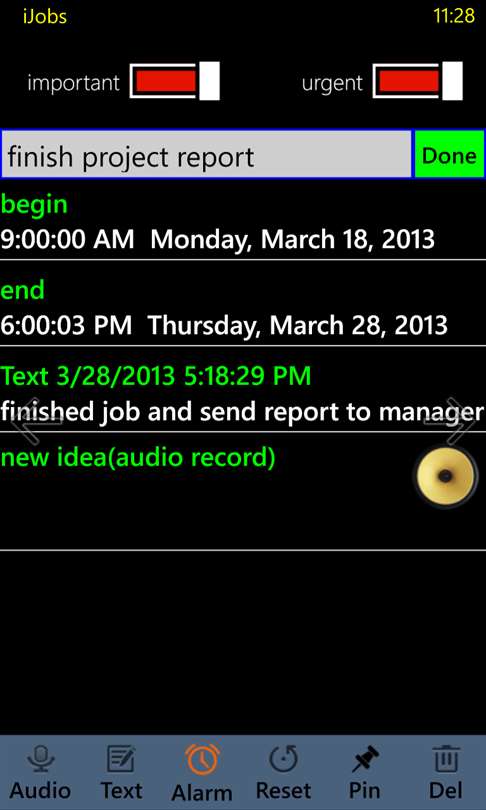Add an Audio note from the toolbar
This screenshot has height=810, width=486.
click(x=41, y=773)
